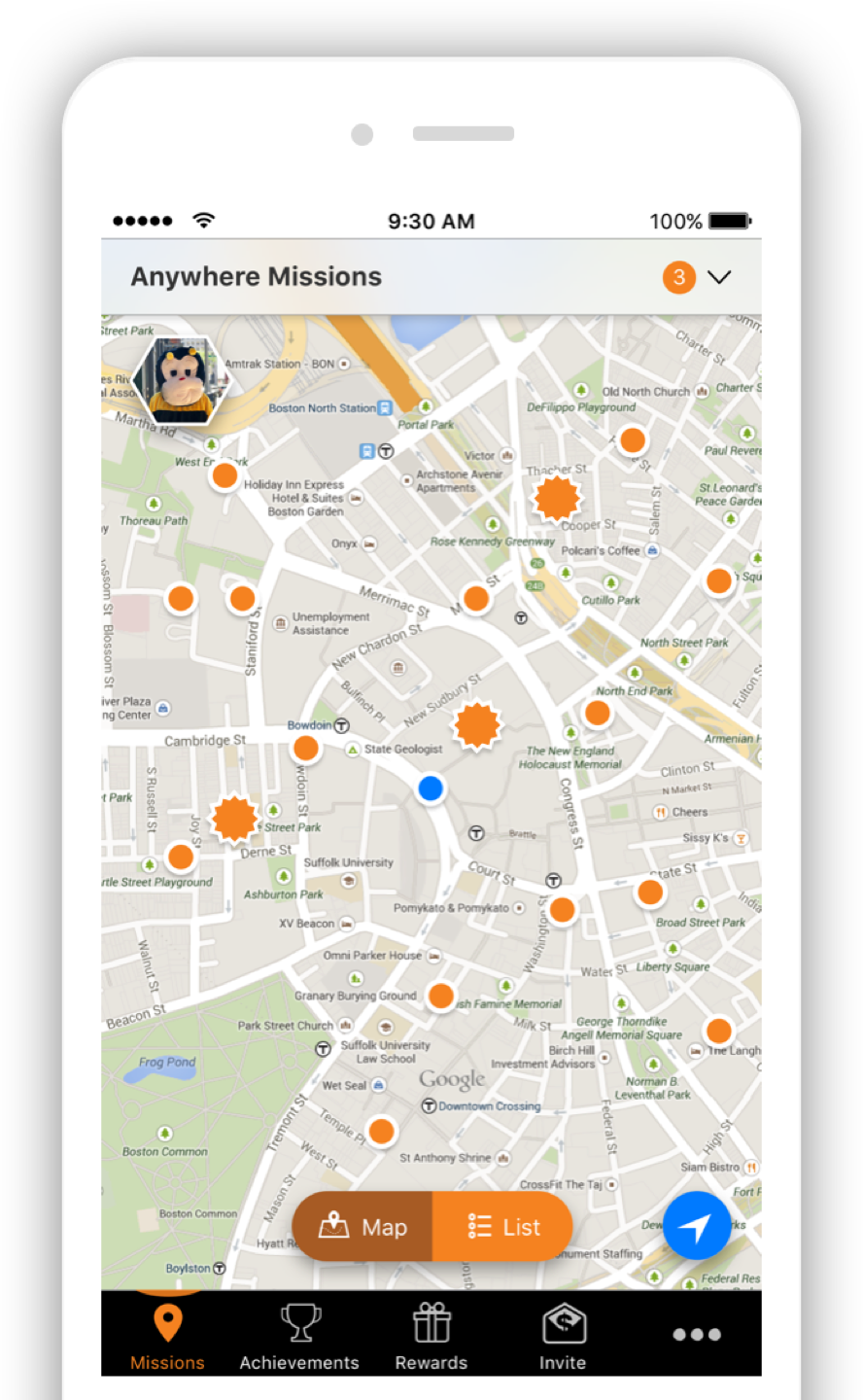Expand the Anywhere Missions dropdown chevron
The height and width of the screenshot is (1400, 863).
[x=719, y=277]
